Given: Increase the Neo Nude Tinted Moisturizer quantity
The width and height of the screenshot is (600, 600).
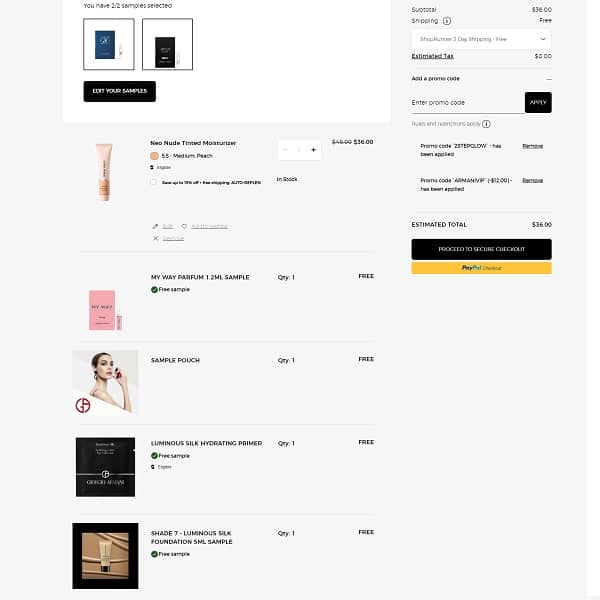Looking at the screenshot, I should click(x=313, y=150).
